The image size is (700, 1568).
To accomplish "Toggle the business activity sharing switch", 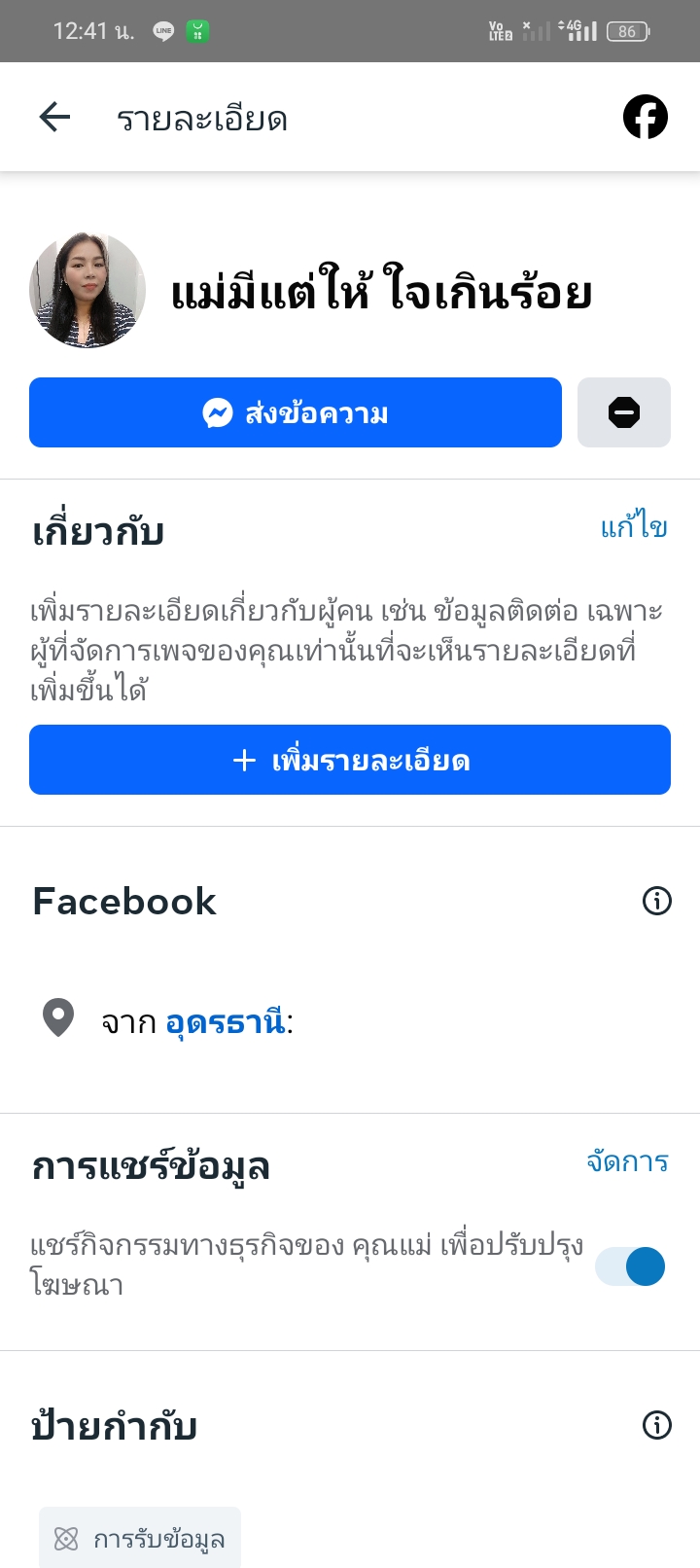I will [x=631, y=1266].
